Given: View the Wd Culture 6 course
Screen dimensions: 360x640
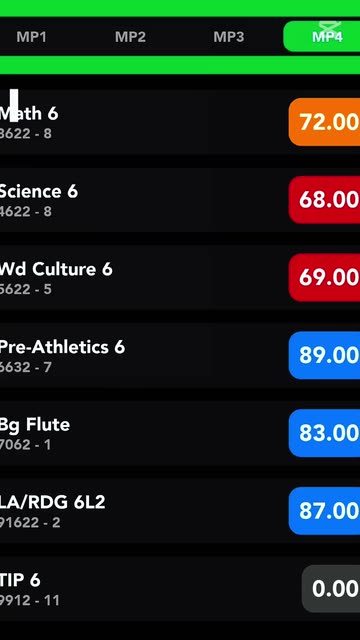Looking at the screenshot, I should (180, 278).
